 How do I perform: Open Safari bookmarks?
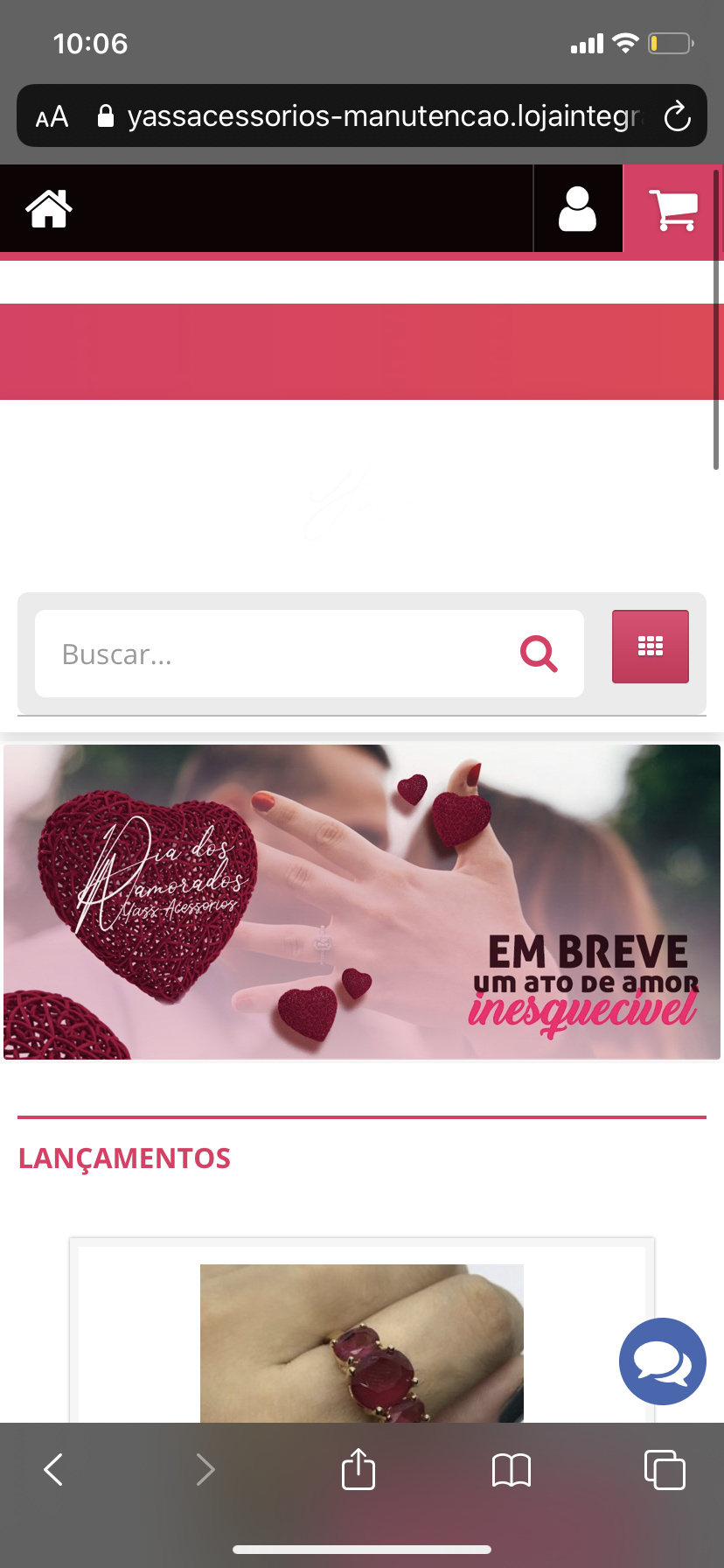pyautogui.click(x=512, y=1469)
